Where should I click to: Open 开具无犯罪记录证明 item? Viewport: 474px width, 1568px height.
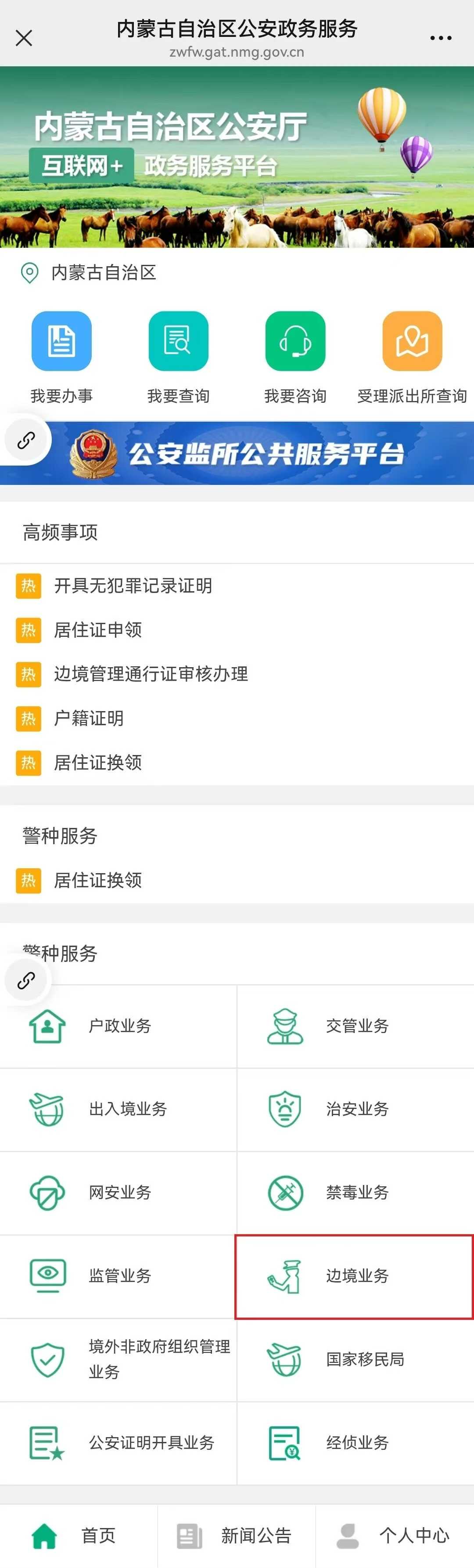(133, 585)
